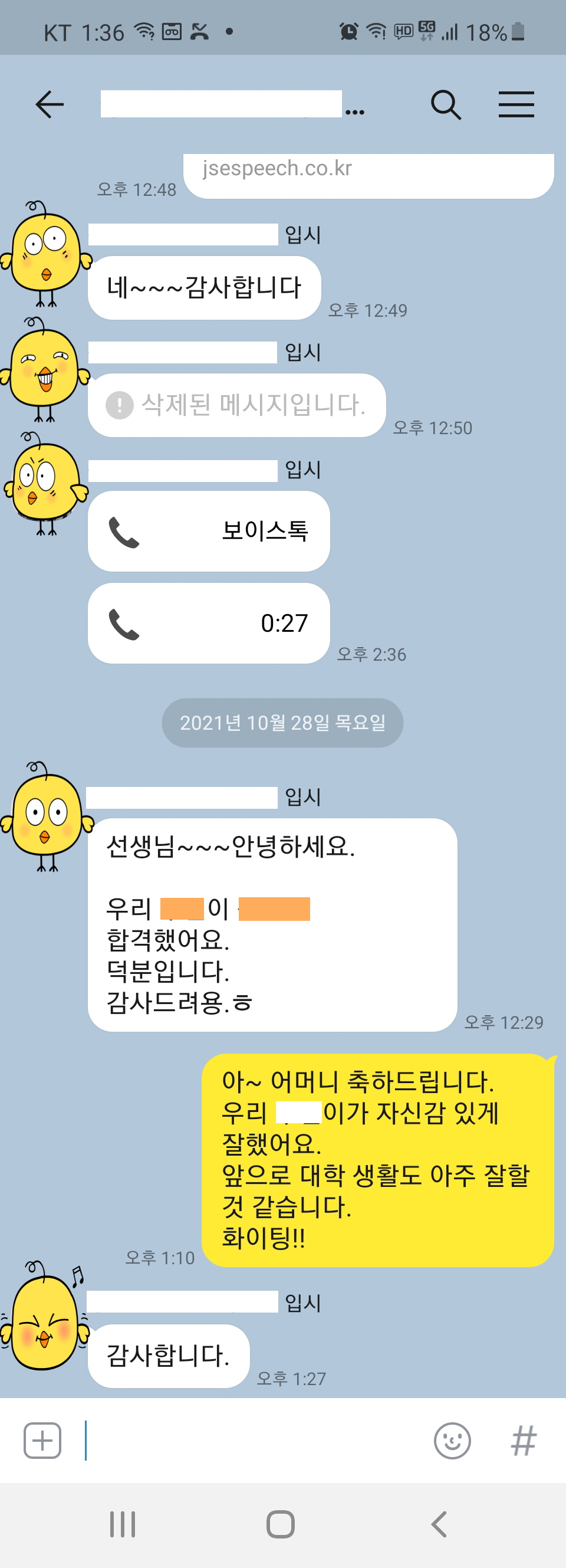
Task: Search within this conversation
Action: [x=446, y=104]
